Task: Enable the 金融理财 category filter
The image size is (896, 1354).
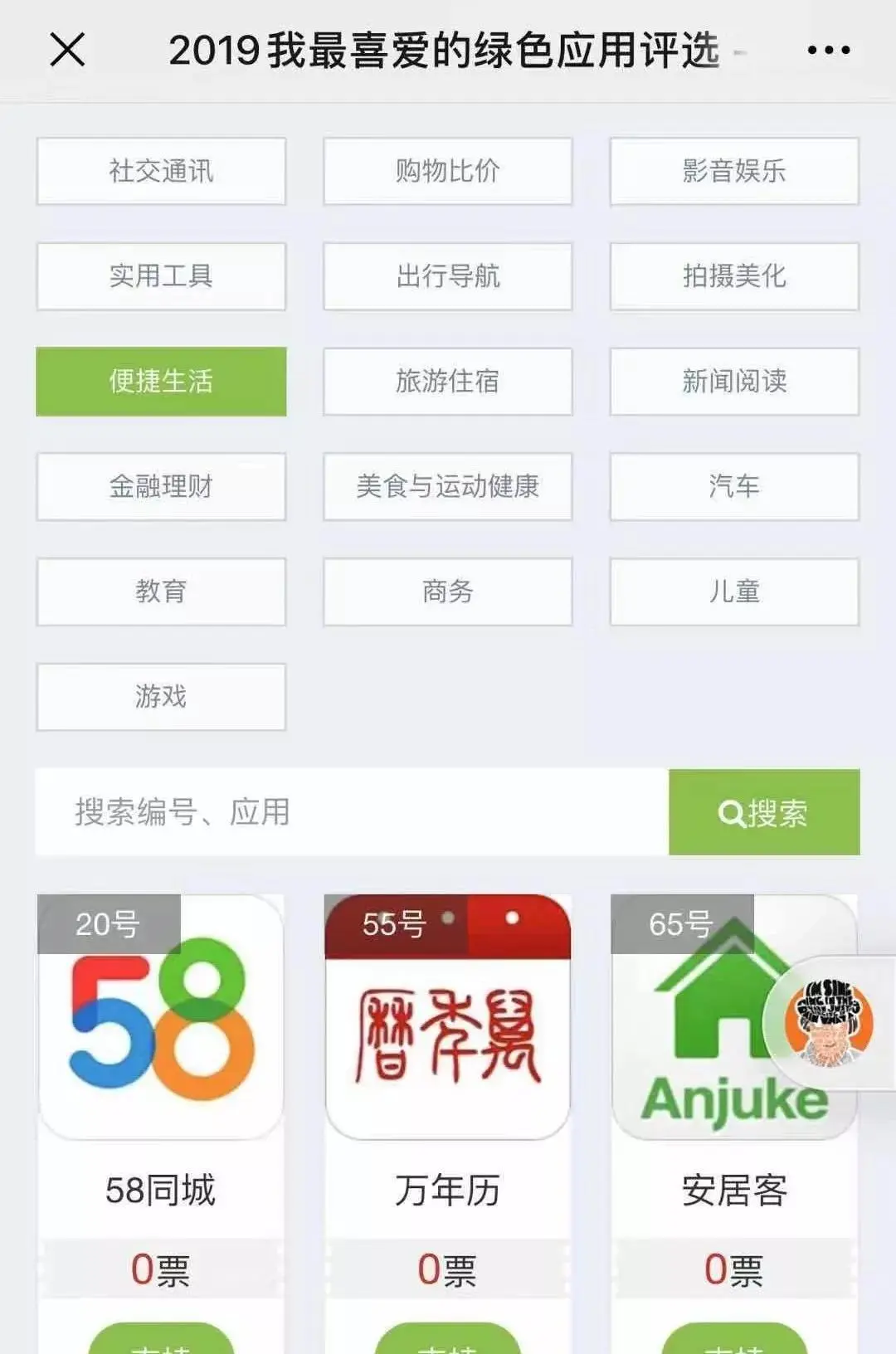Action: 160,487
